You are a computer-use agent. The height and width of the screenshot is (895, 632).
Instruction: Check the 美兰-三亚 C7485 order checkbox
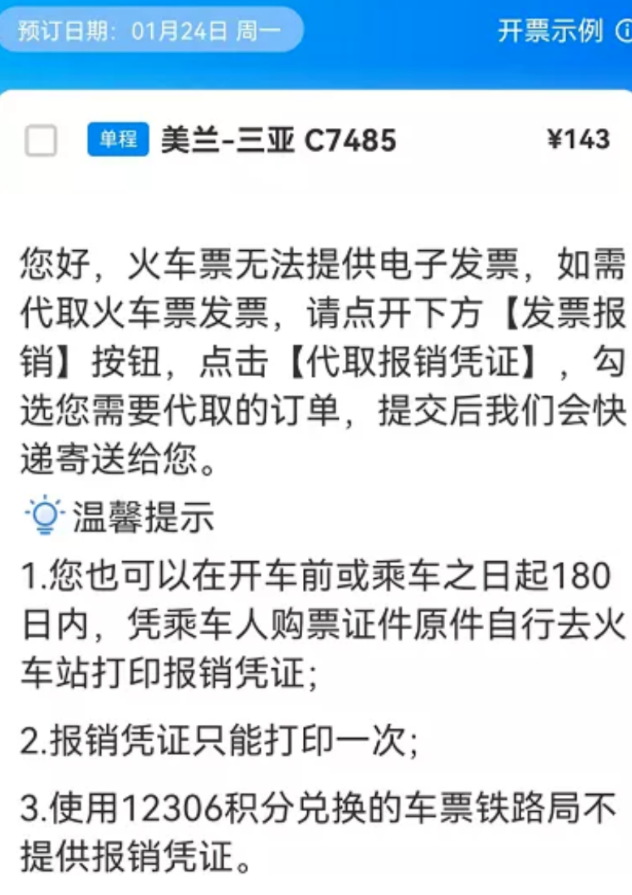41,141
